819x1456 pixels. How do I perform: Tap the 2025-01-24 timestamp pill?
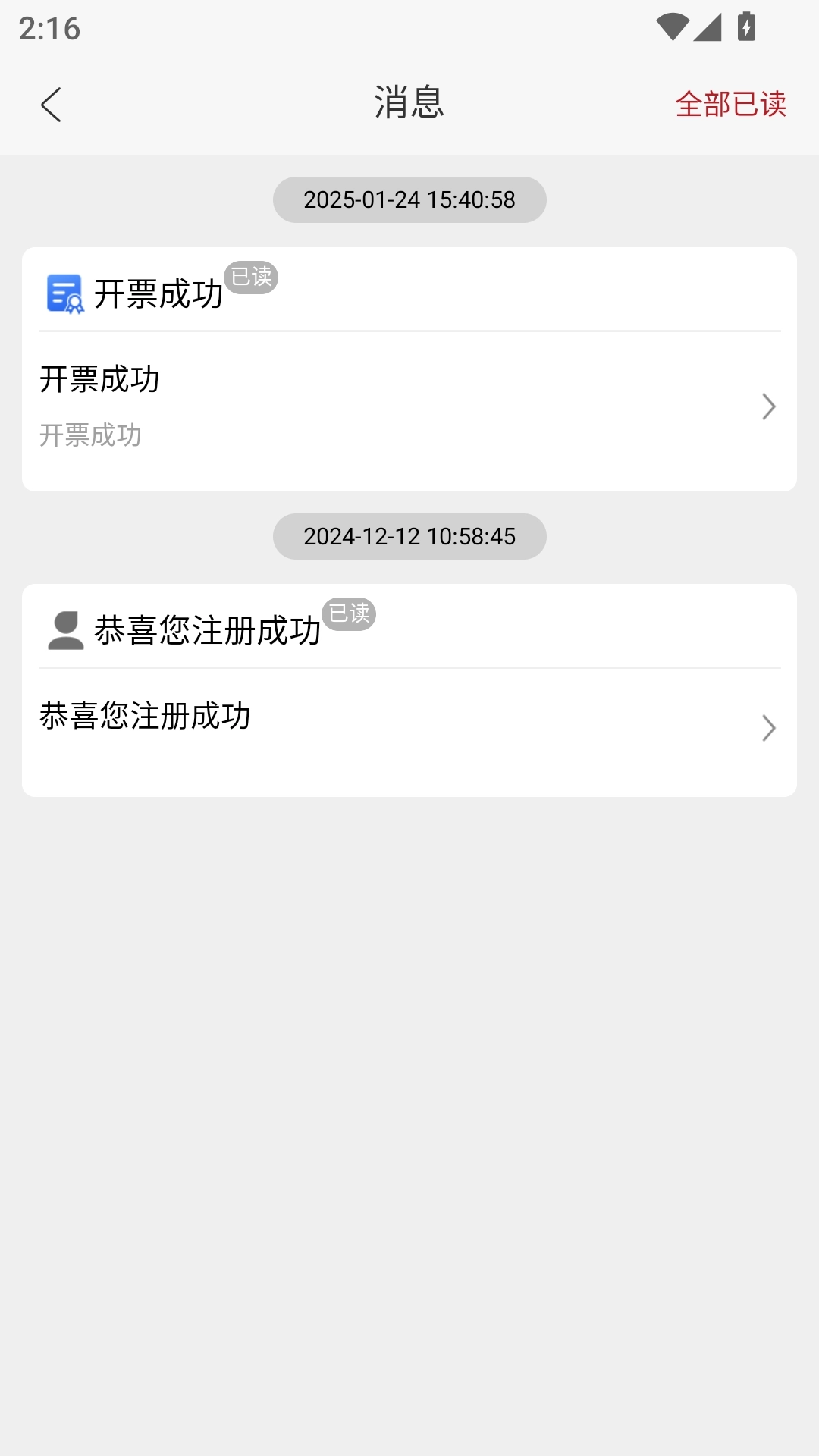click(x=409, y=199)
